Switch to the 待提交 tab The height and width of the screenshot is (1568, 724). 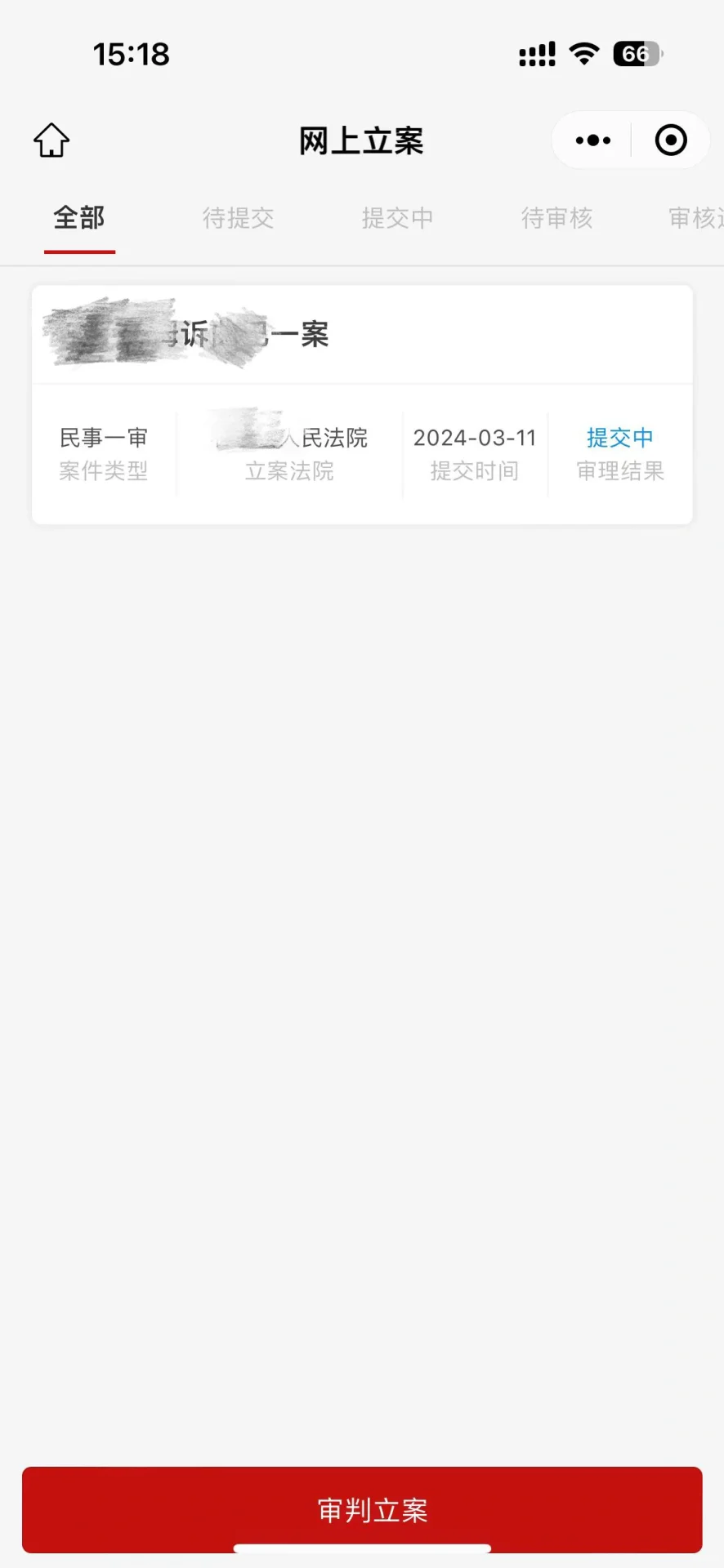point(238,218)
